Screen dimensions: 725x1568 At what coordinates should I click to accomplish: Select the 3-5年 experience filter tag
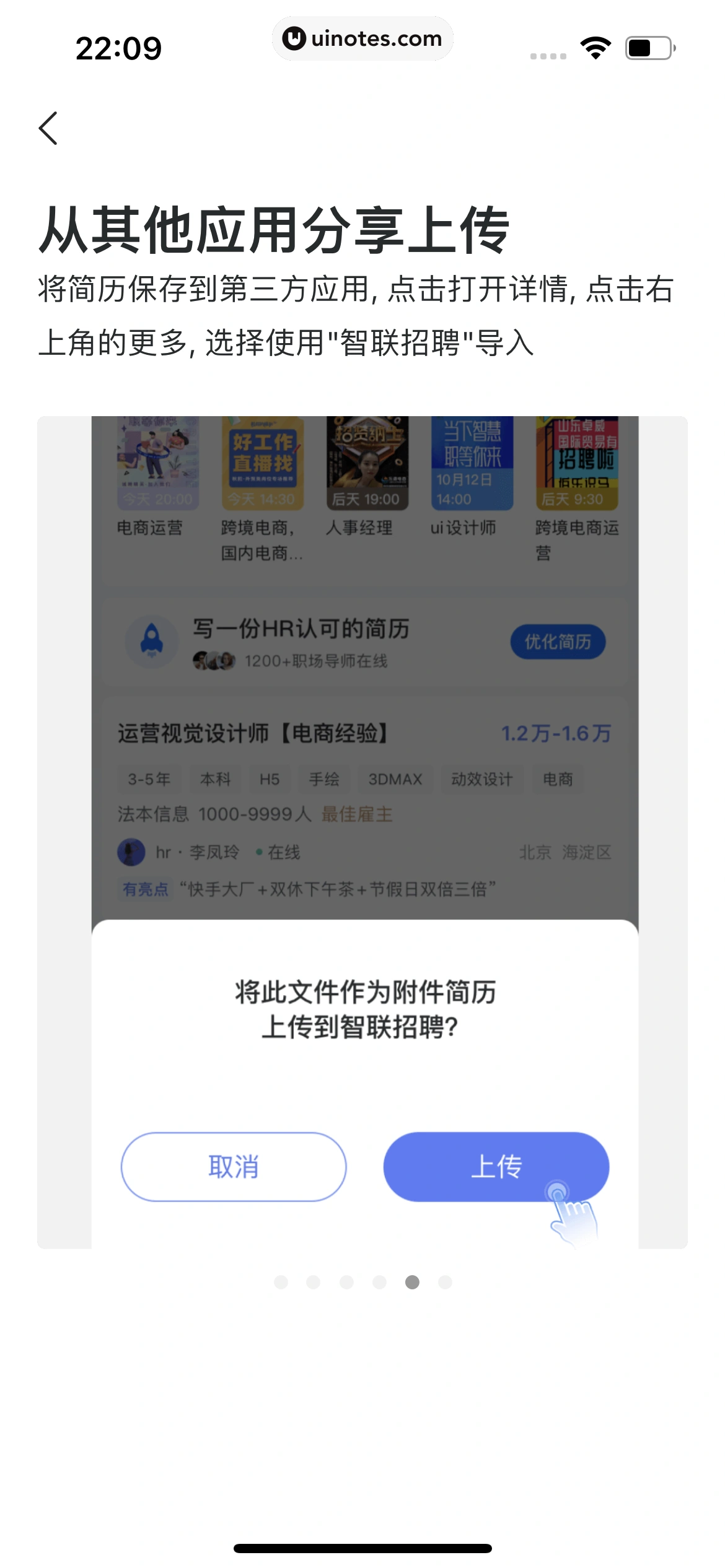[x=149, y=779]
